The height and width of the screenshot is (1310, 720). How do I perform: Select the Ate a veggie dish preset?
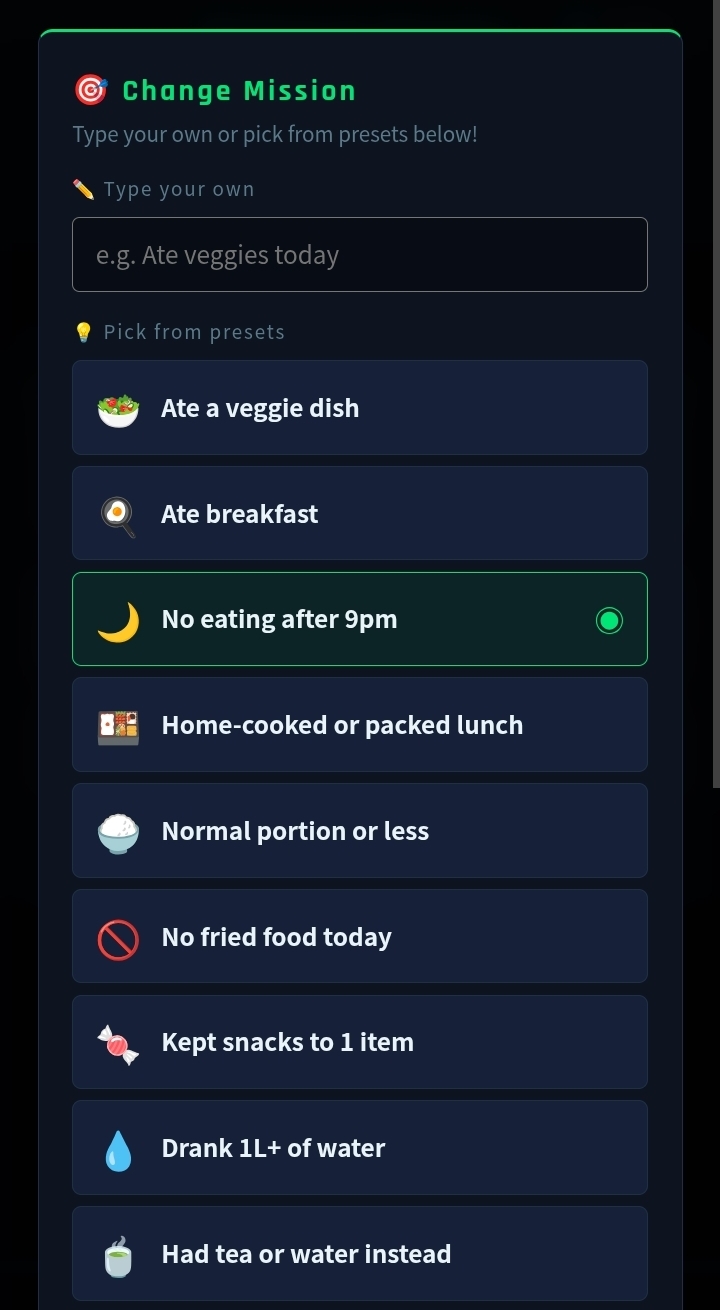359,408
